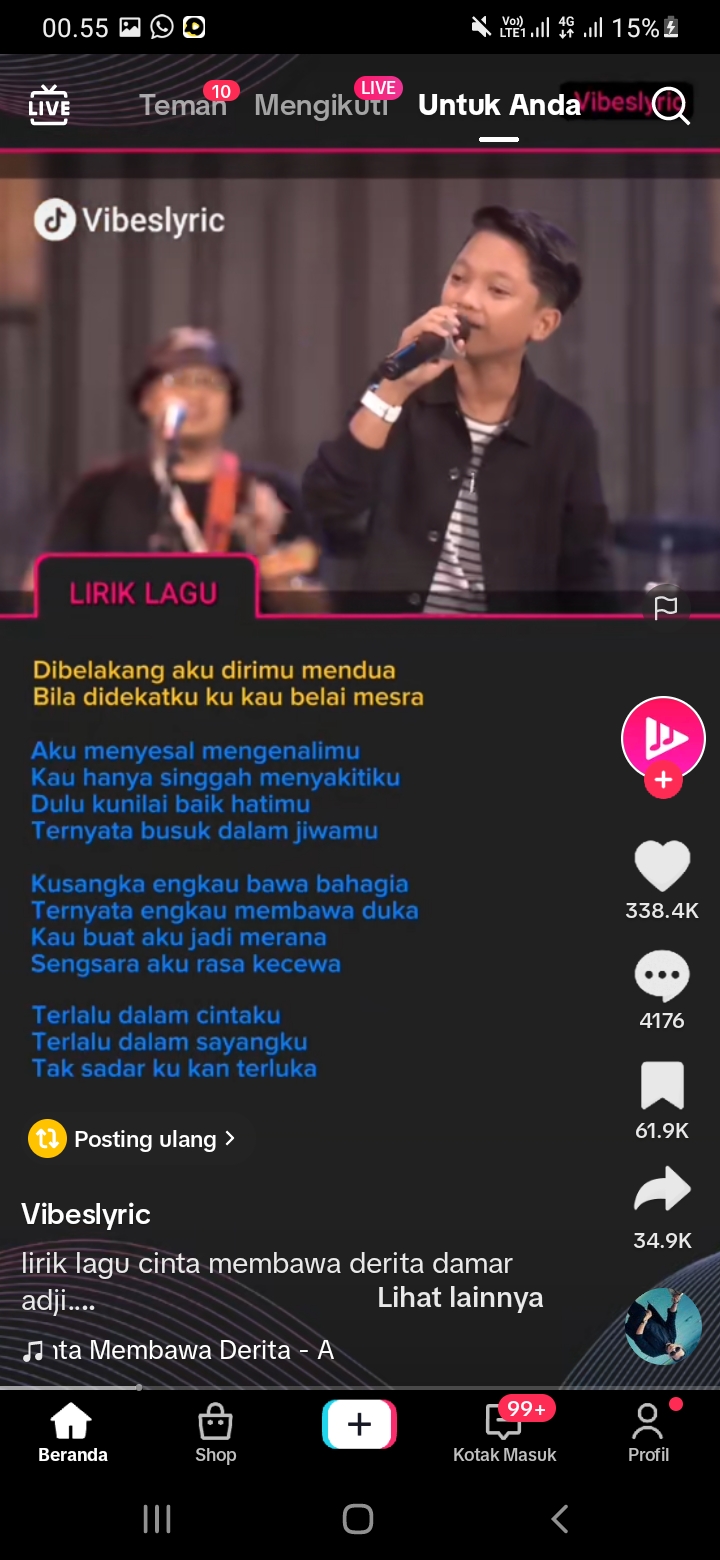Open the comments bubble
Viewport: 720px width, 1560px height.
tap(662, 976)
